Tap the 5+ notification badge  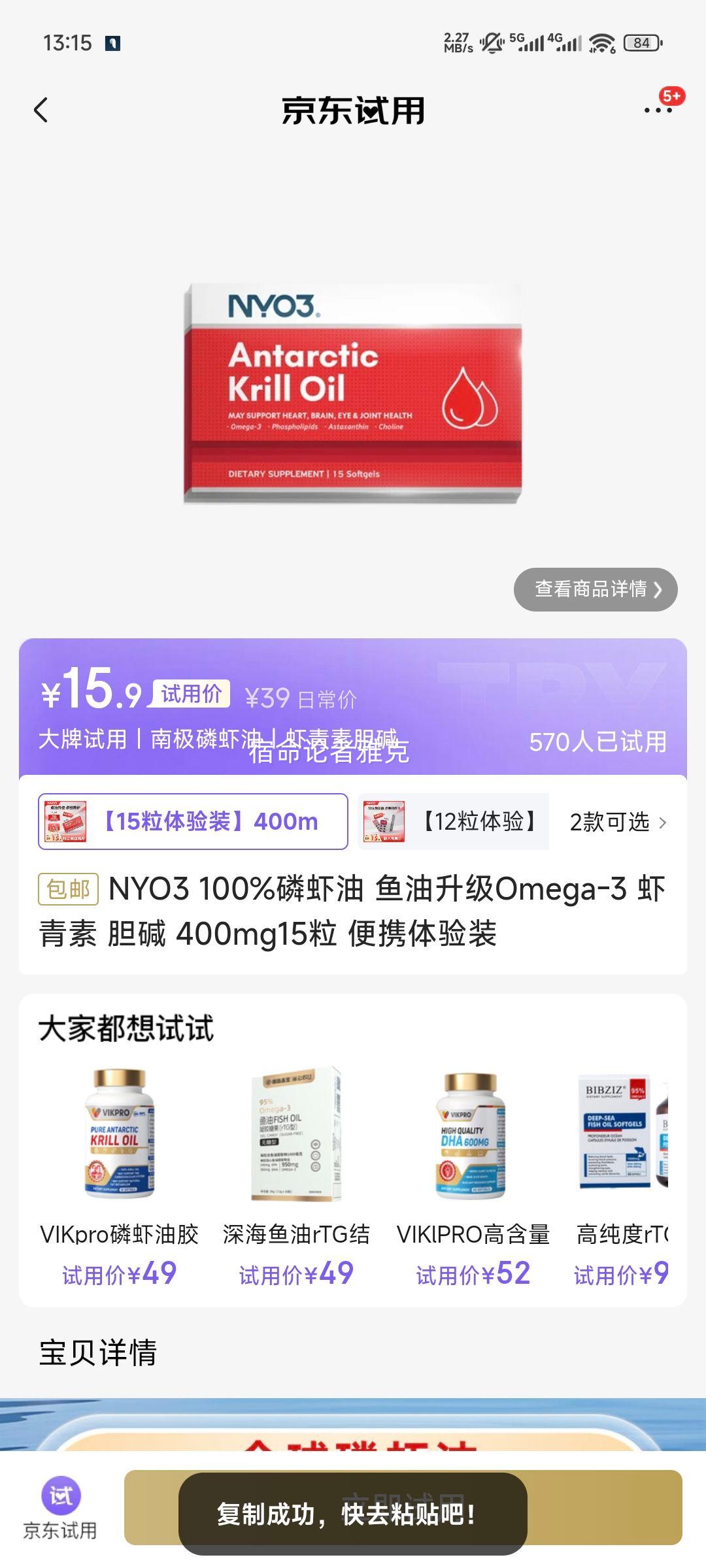(673, 96)
